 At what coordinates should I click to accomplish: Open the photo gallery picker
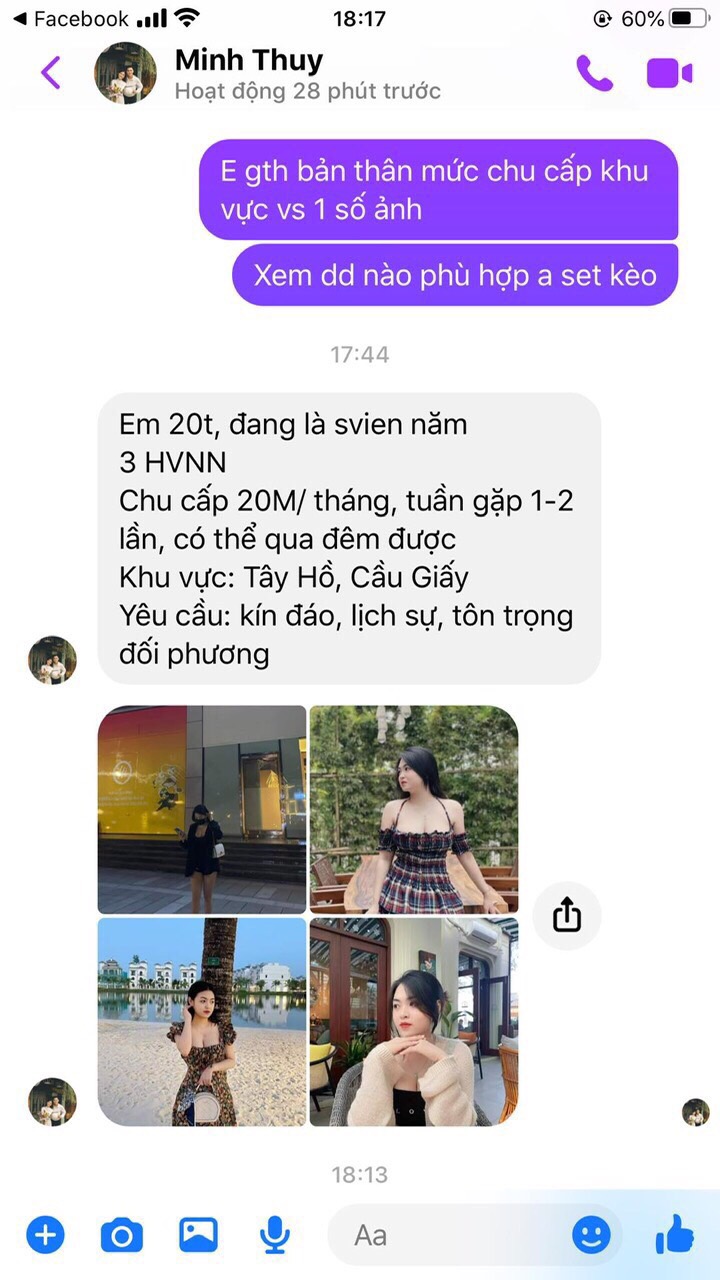pos(198,1236)
